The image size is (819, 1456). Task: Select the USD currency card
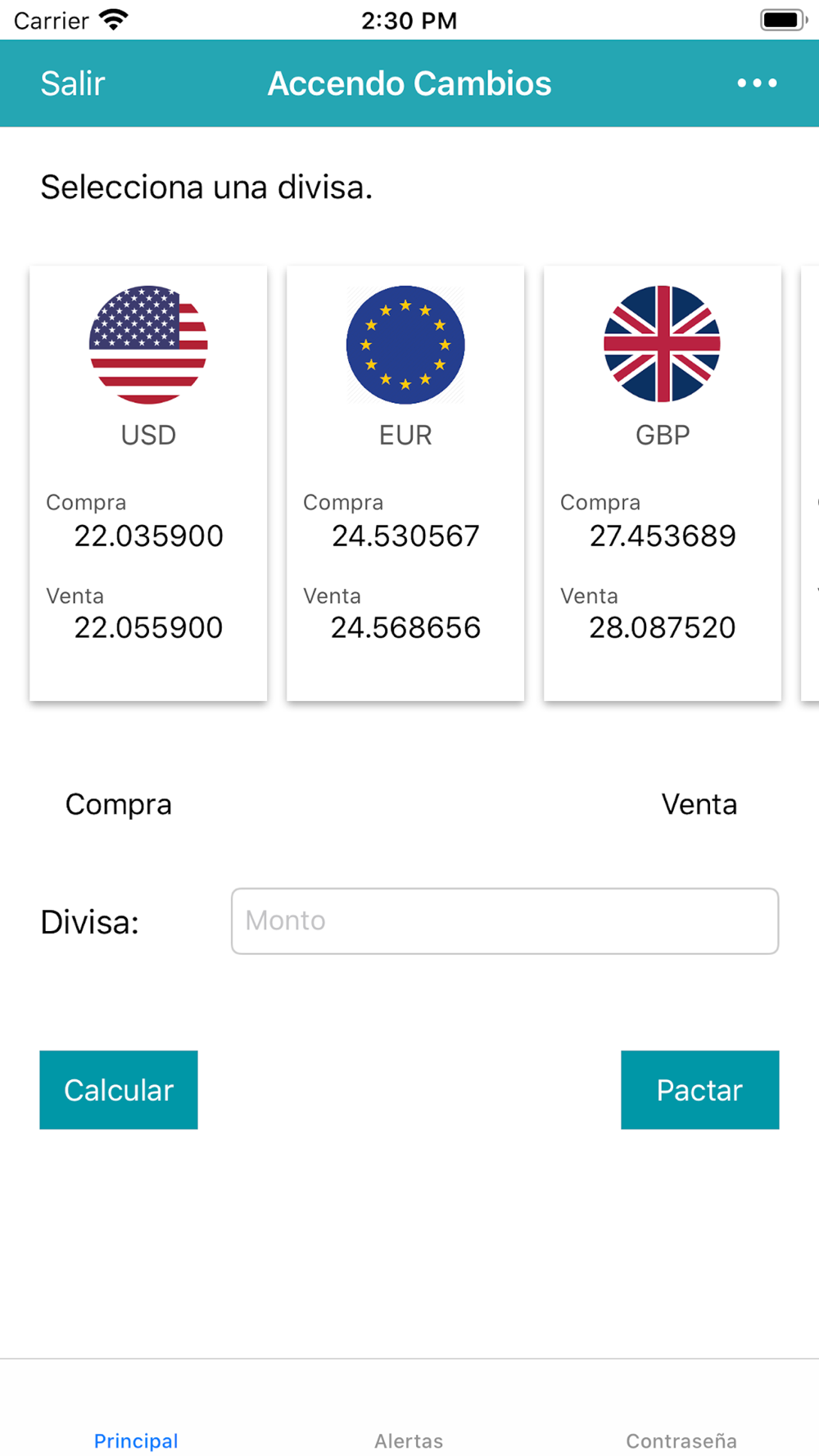click(148, 482)
